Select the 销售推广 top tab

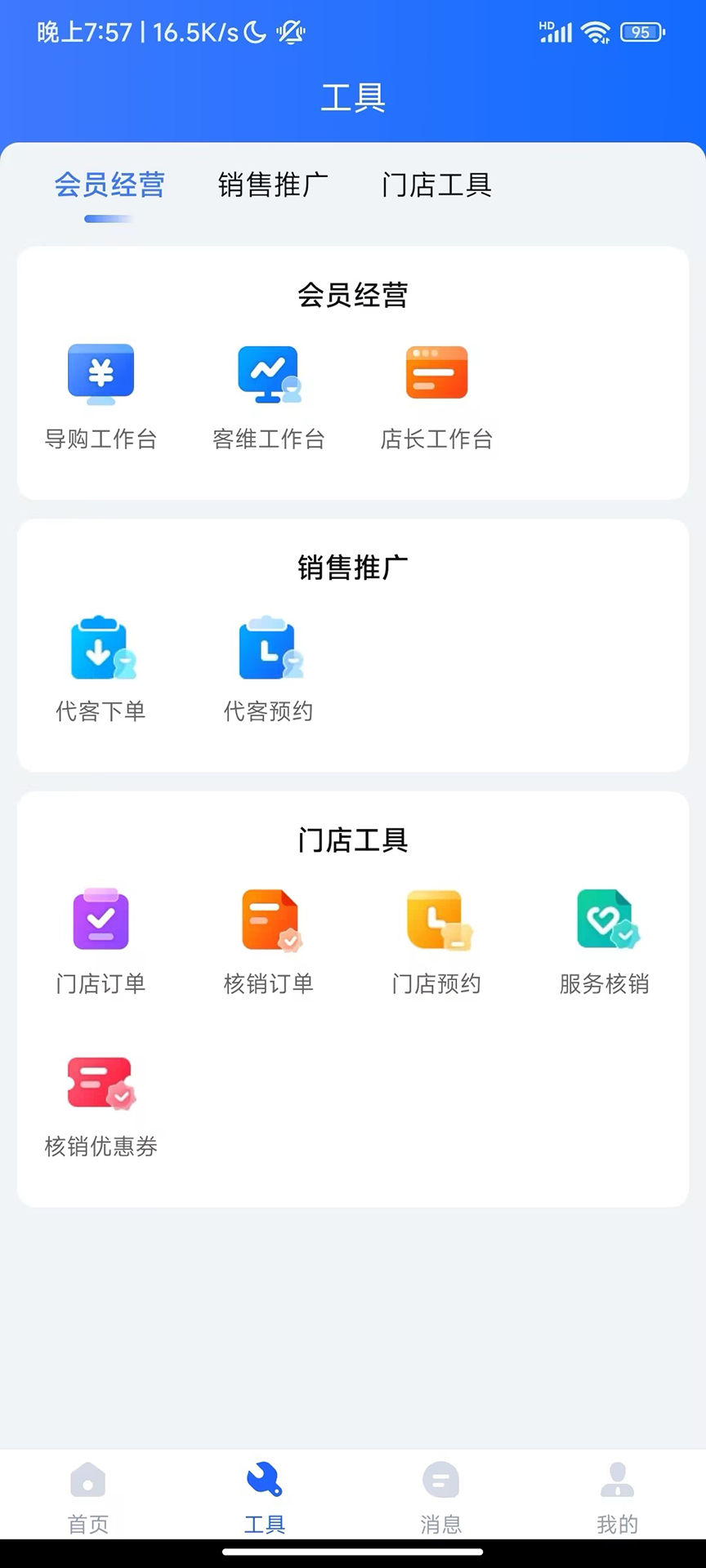coord(273,185)
